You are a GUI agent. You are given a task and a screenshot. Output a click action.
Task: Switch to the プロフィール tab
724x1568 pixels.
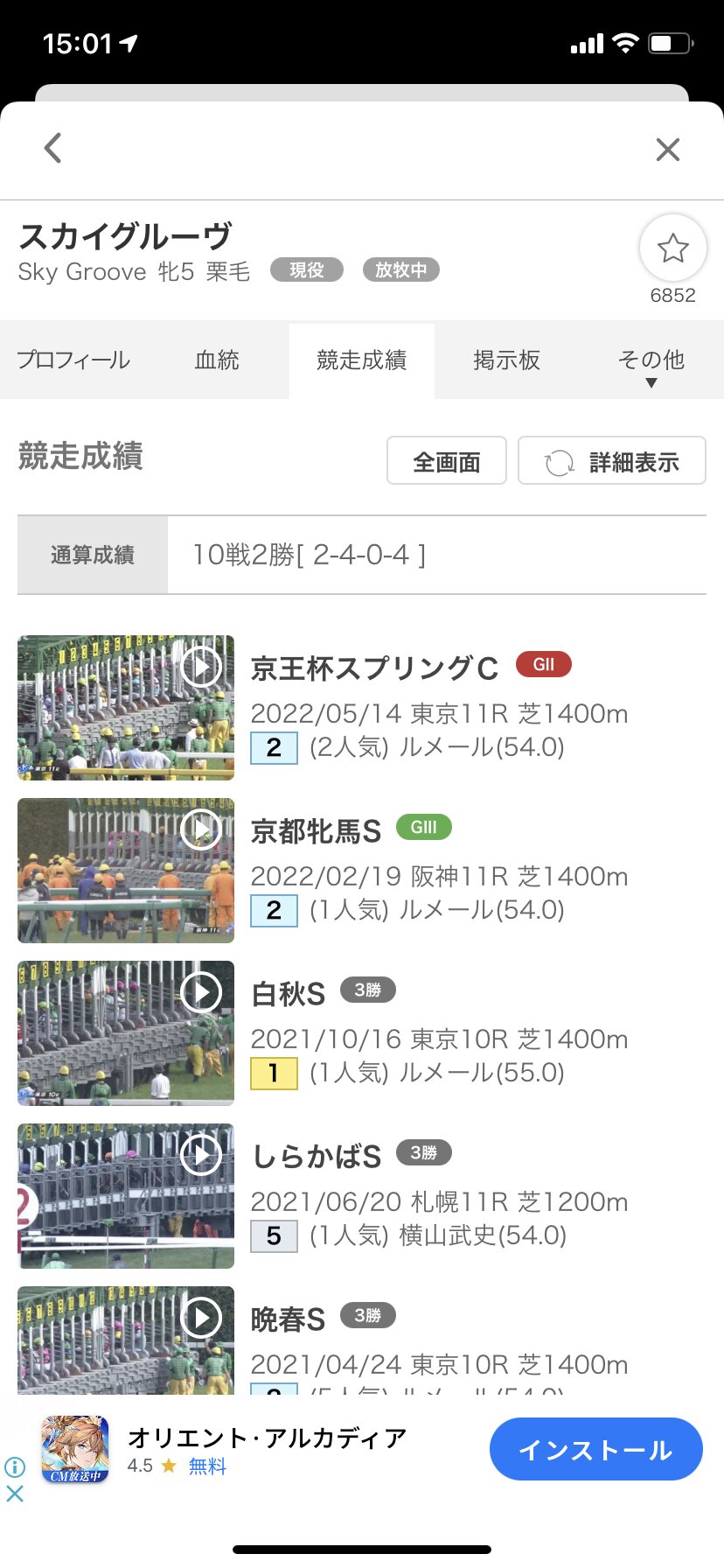[x=73, y=360]
